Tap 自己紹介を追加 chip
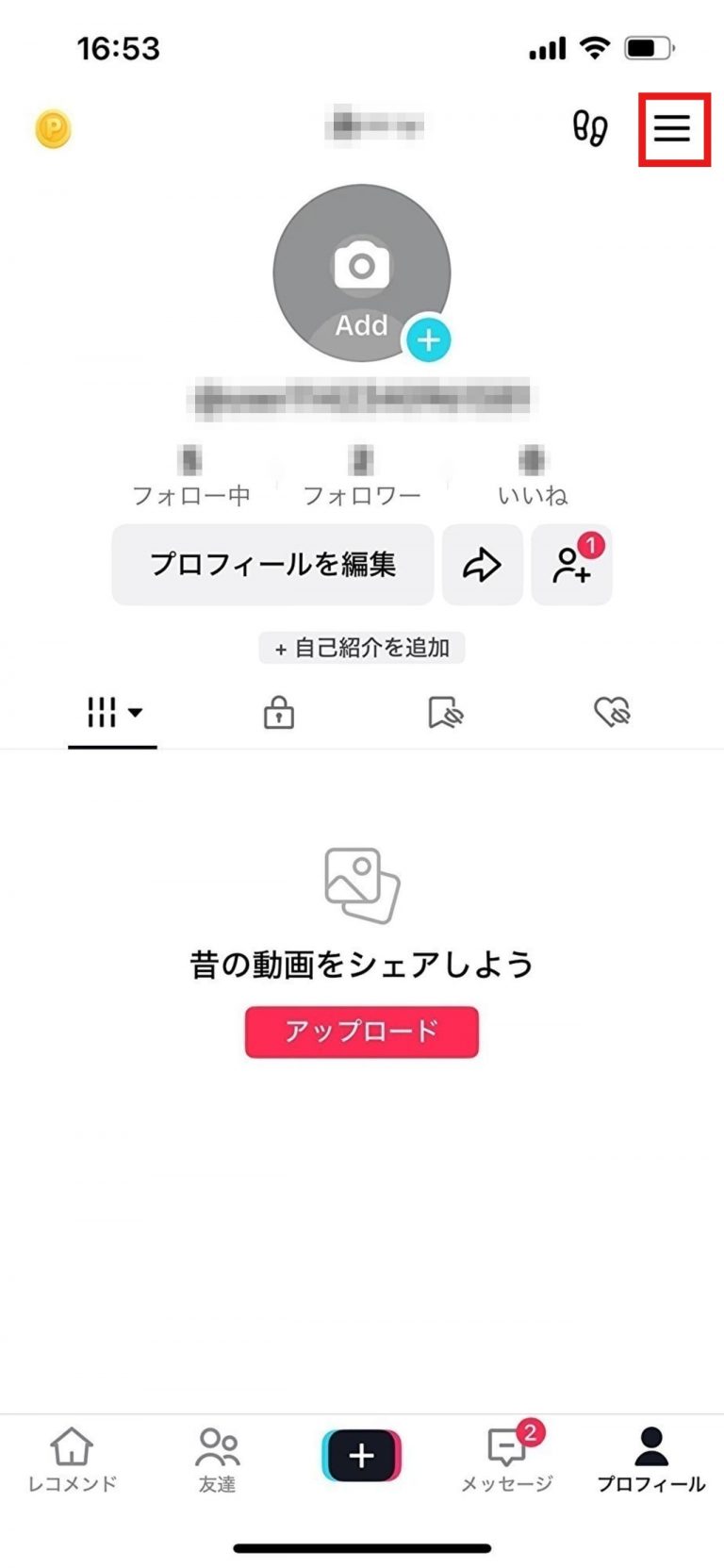 362,648
